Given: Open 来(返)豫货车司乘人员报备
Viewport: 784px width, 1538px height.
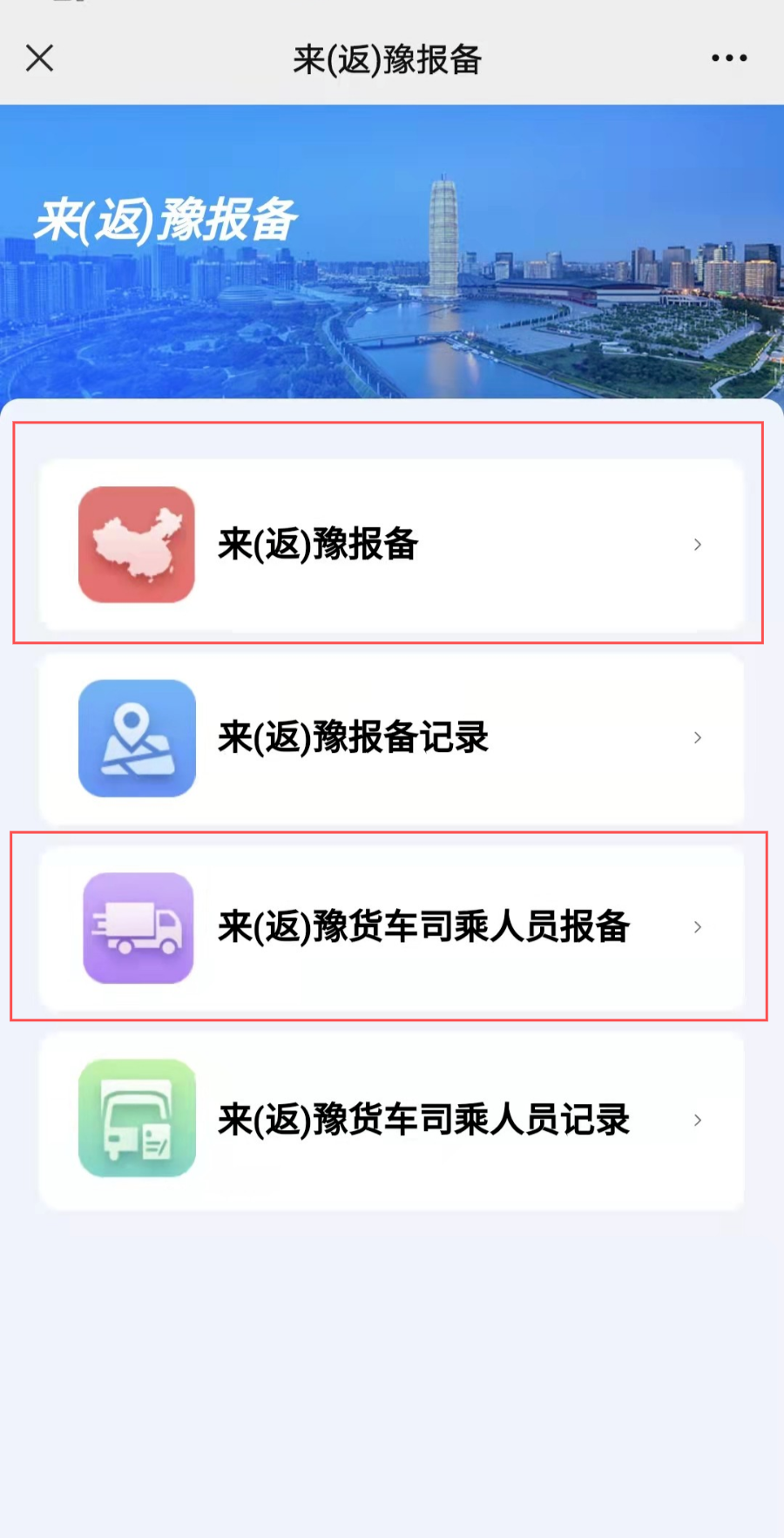Looking at the screenshot, I should coord(391,927).
